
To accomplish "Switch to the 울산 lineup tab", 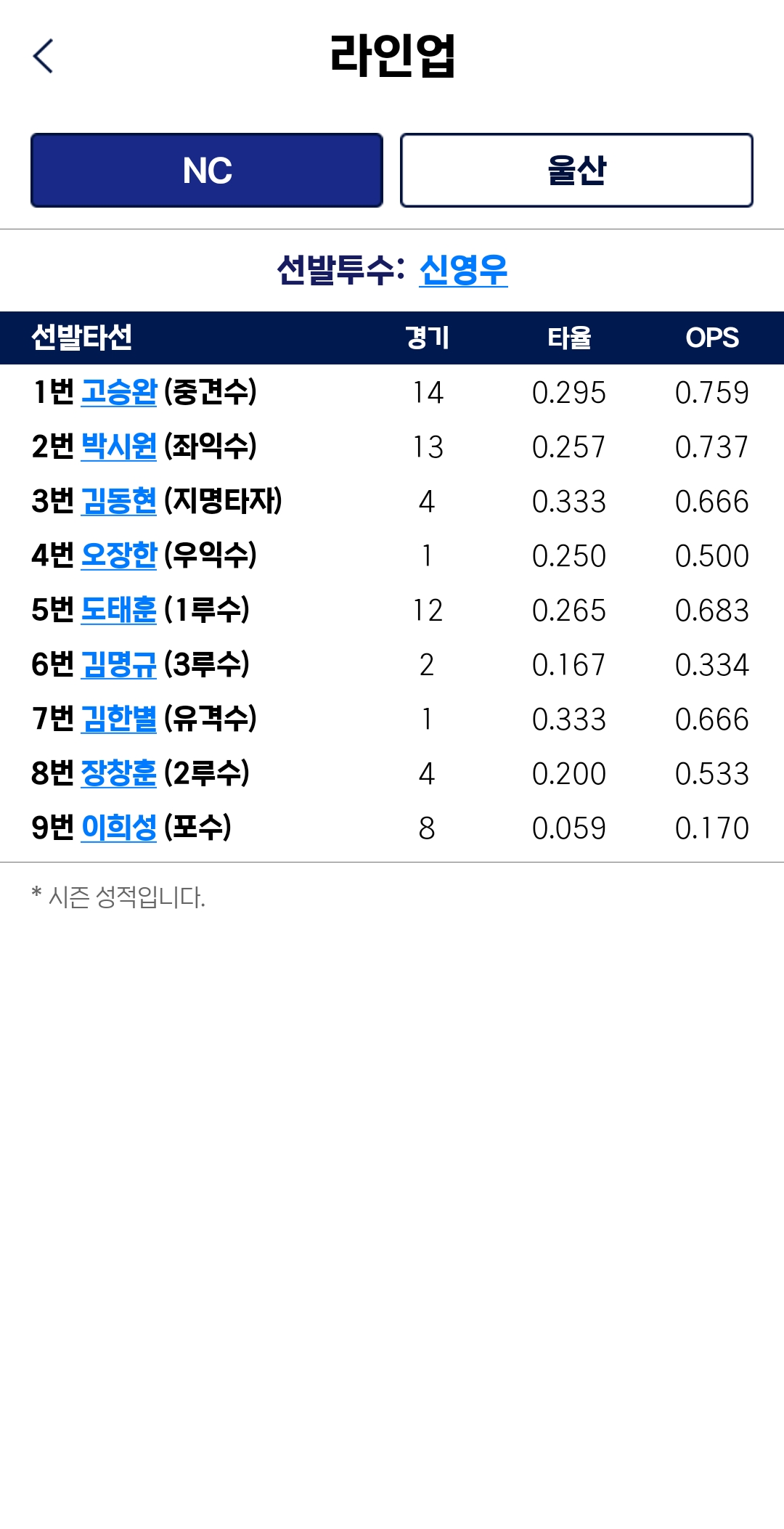I will [x=576, y=171].
